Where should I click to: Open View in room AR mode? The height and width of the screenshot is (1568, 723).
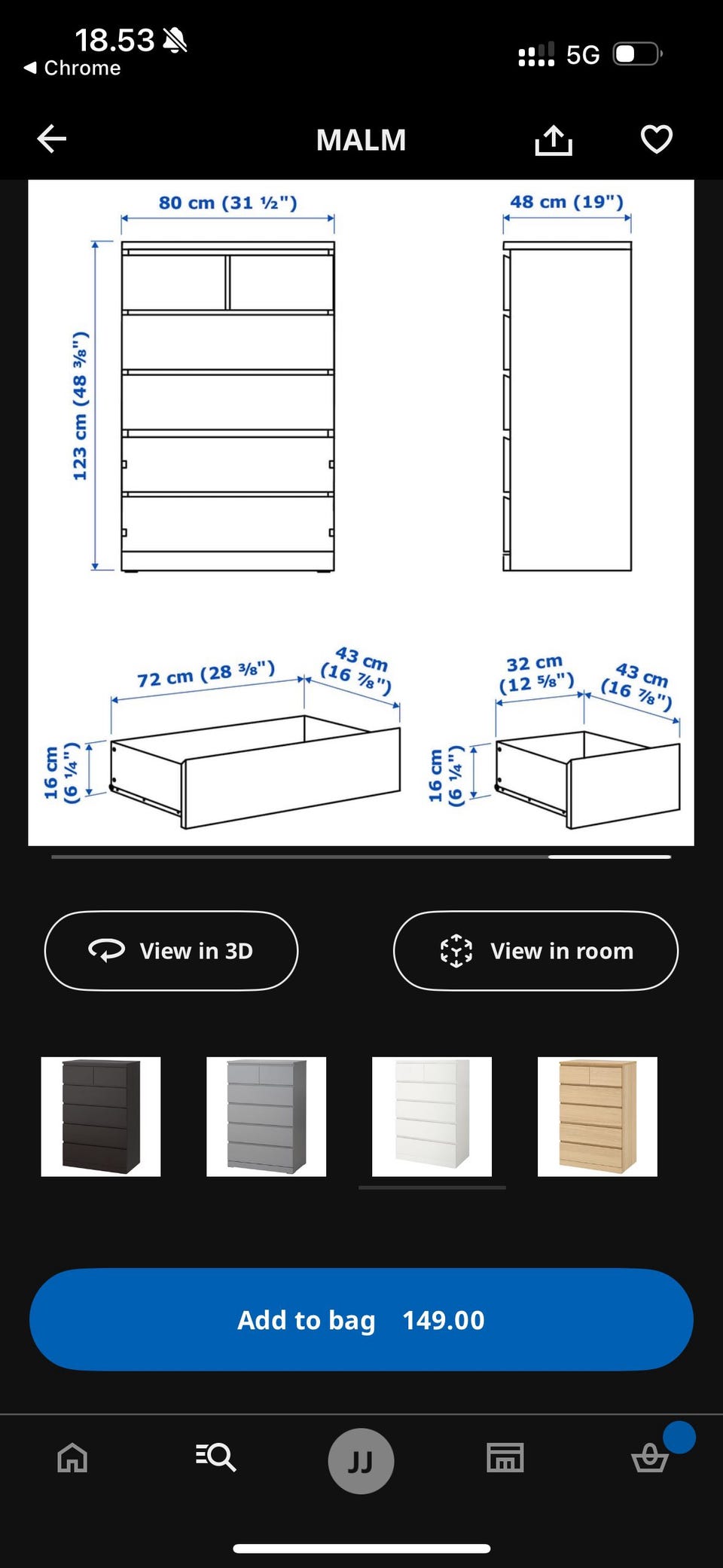click(535, 951)
